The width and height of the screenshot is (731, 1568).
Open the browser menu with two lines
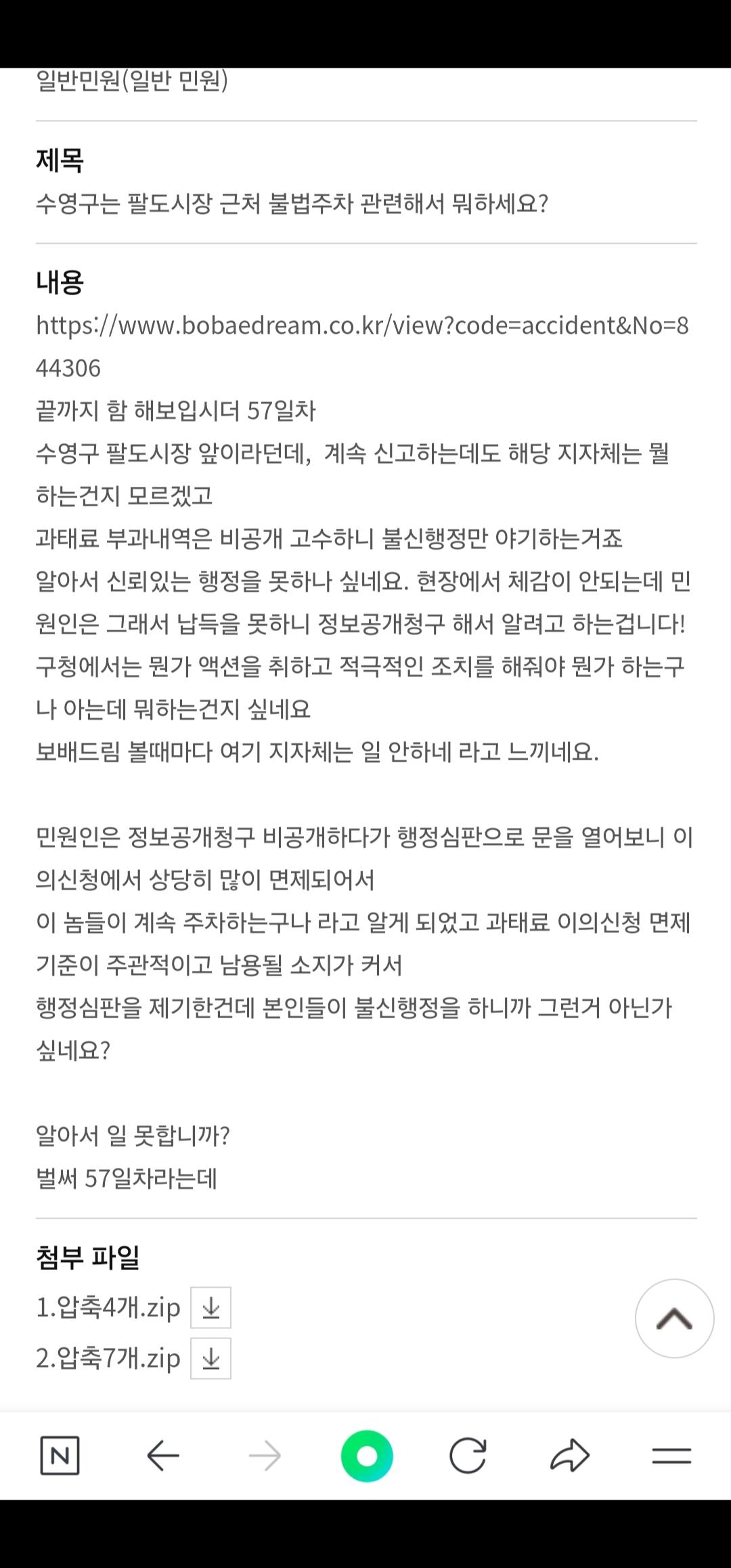click(671, 1456)
